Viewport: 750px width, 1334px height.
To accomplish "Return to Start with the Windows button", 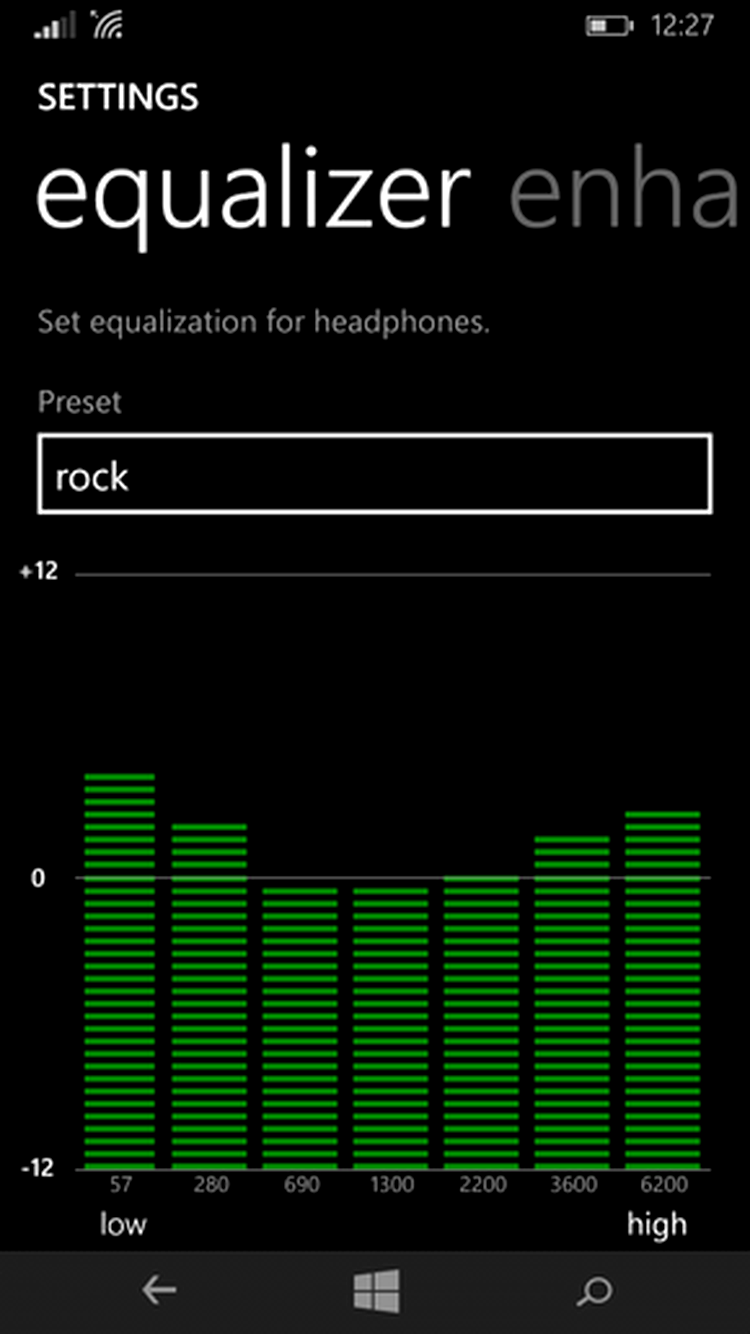I will 376,1291.
